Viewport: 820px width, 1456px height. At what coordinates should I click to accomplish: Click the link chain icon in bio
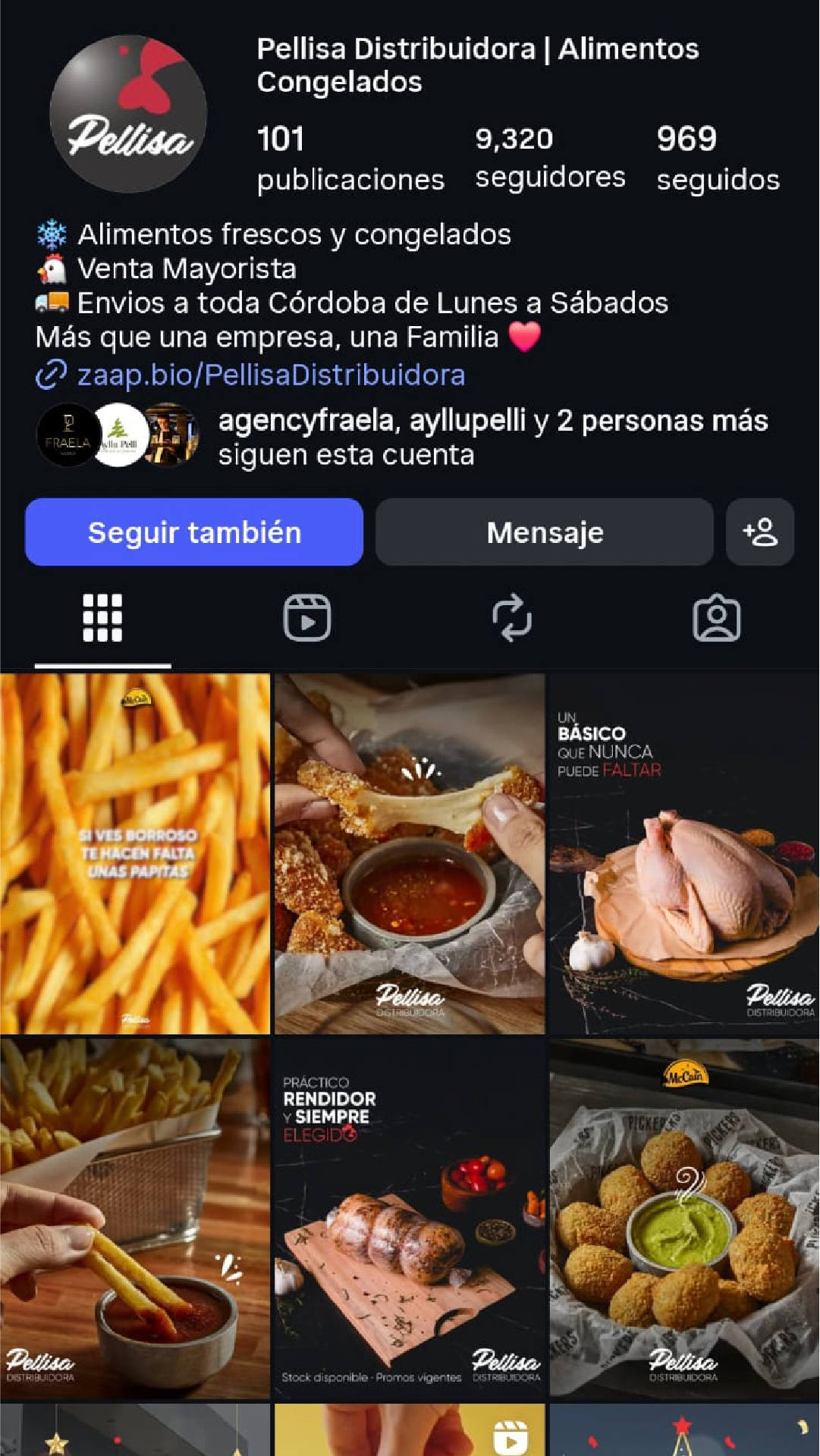pyautogui.click(x=52, y=375)
